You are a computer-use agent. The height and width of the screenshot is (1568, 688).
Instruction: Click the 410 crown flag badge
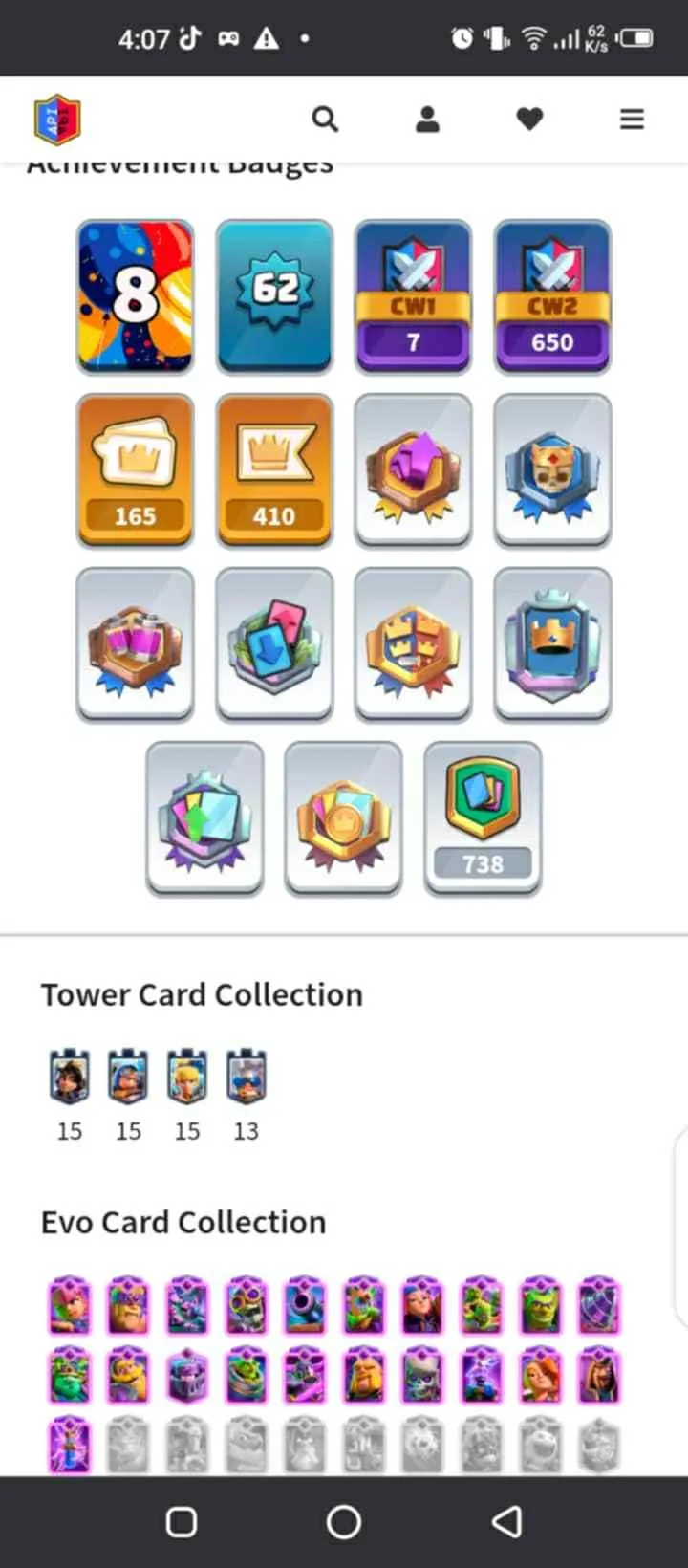tap(274, 470)
